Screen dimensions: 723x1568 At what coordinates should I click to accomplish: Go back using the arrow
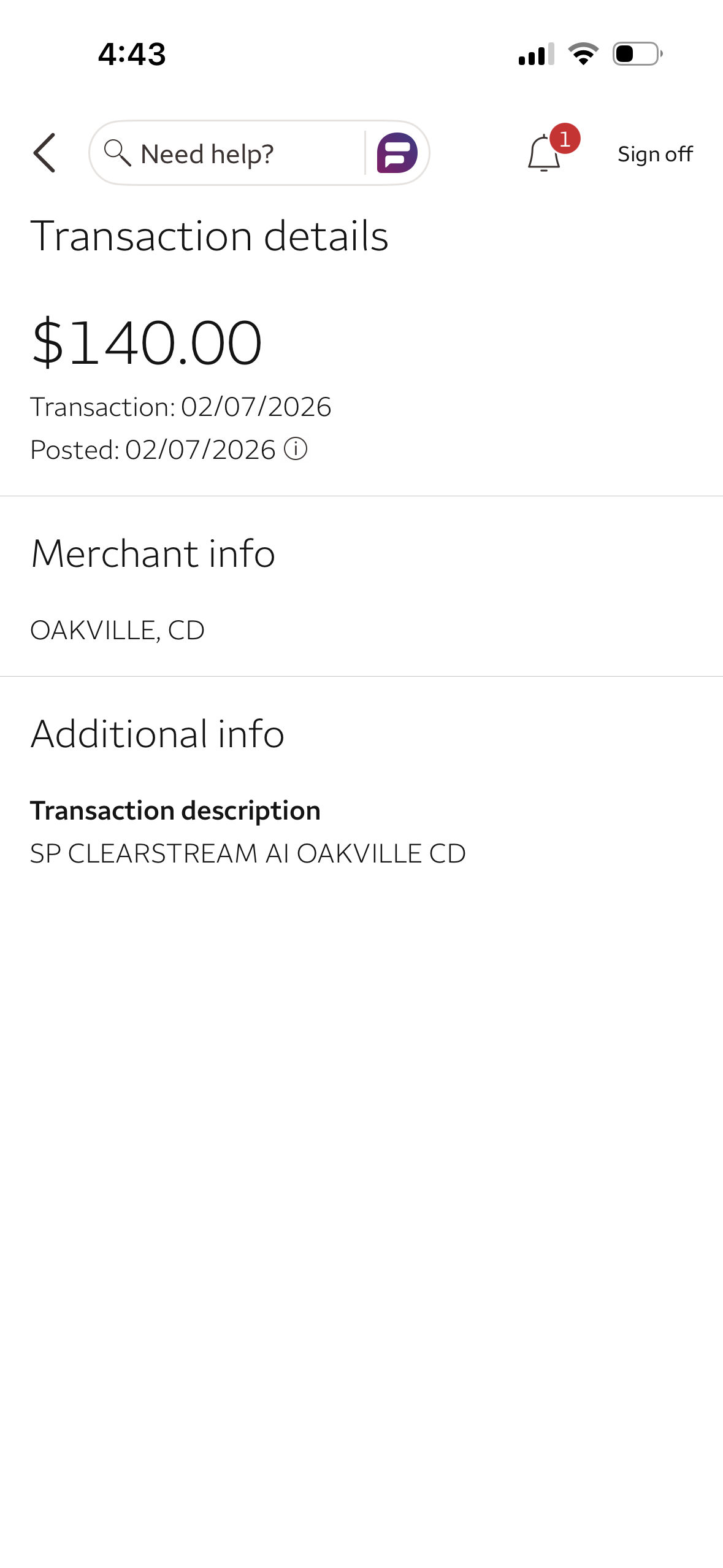tap(45, 153)
